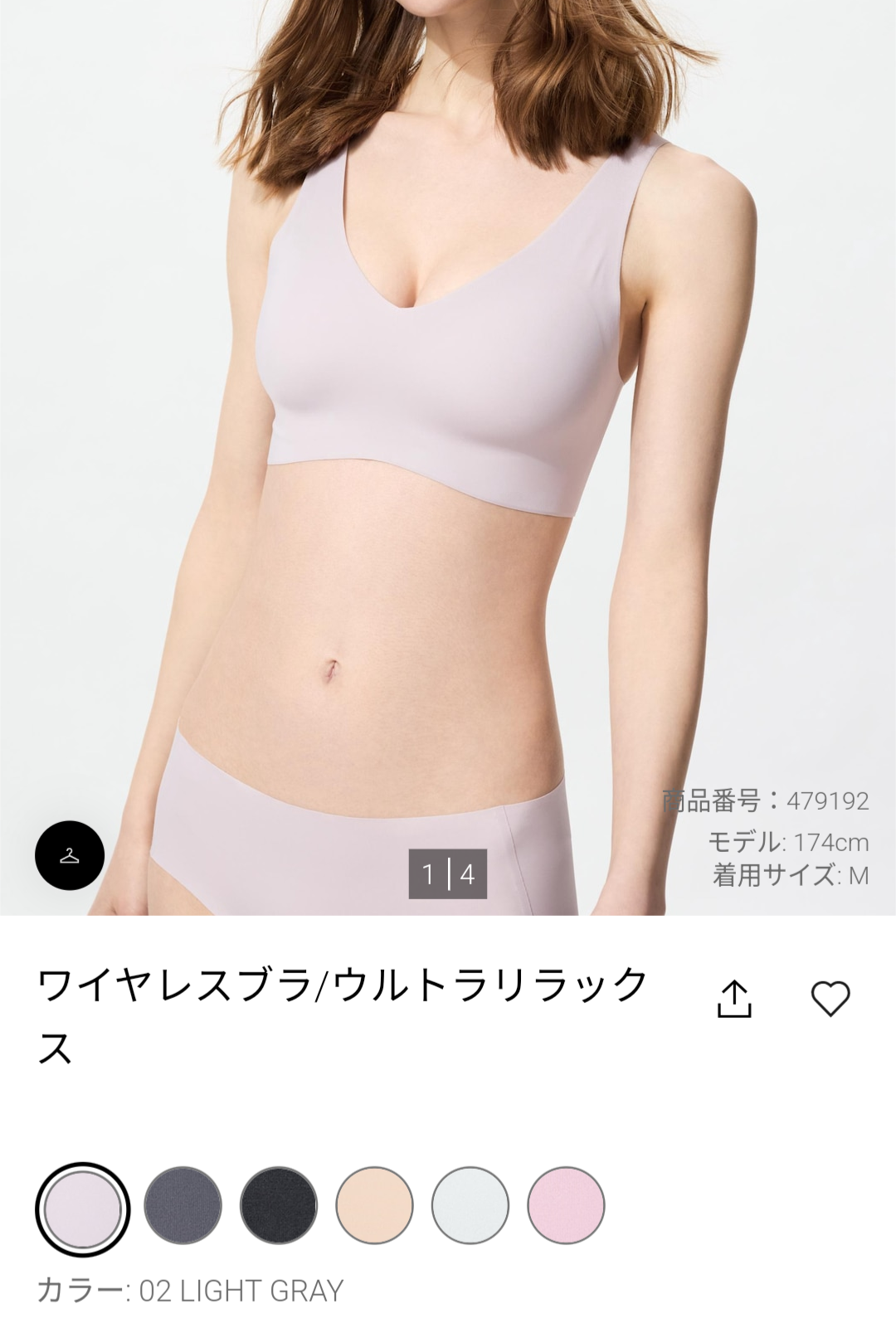Choose the beige color swatch

374,1205
